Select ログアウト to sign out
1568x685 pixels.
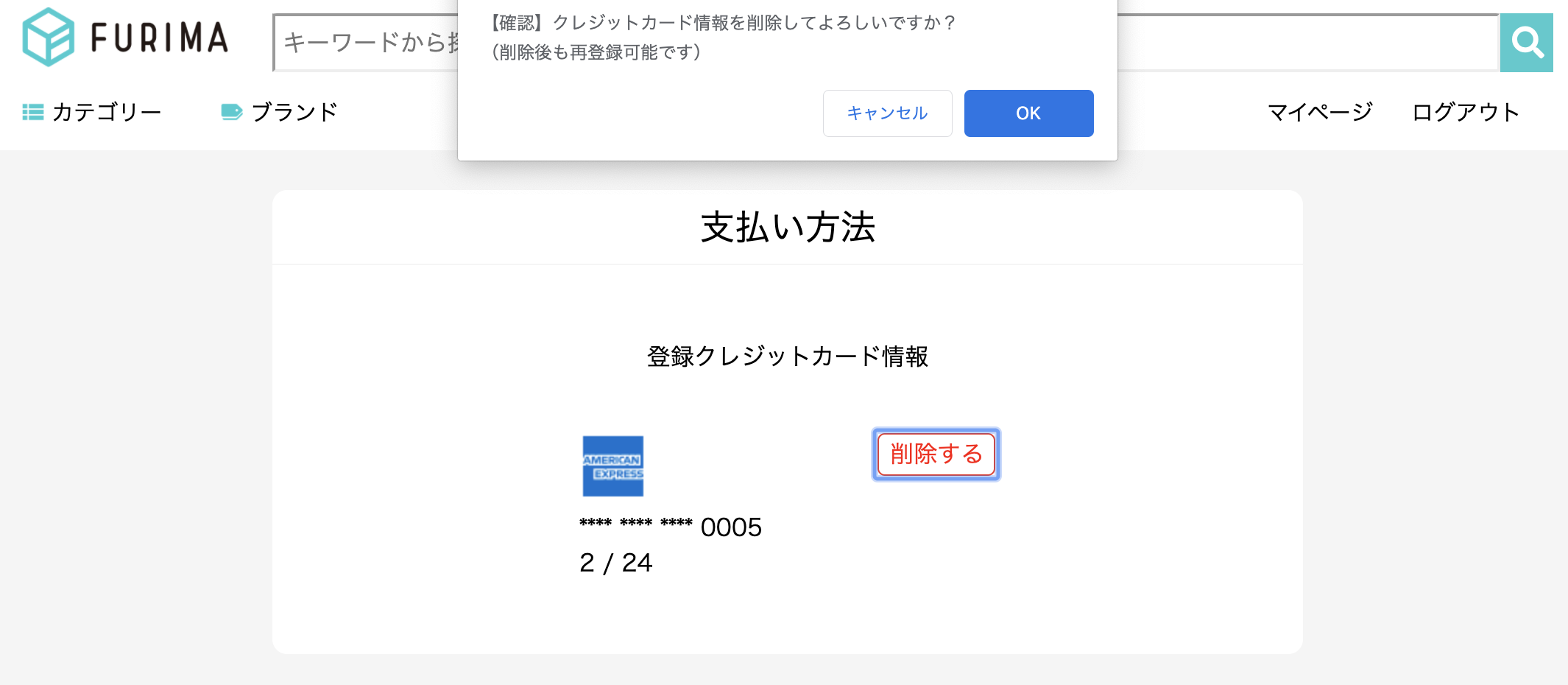(1465, 112)
